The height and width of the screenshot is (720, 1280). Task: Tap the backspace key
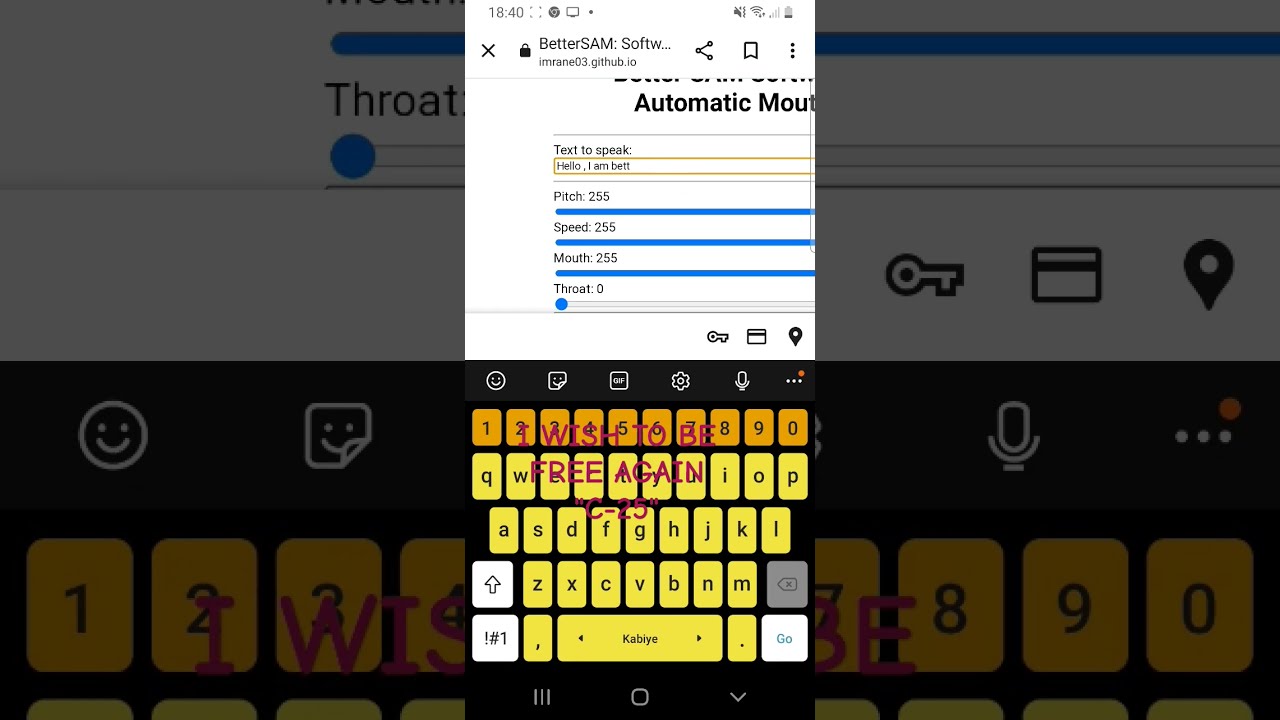point(787,585)
